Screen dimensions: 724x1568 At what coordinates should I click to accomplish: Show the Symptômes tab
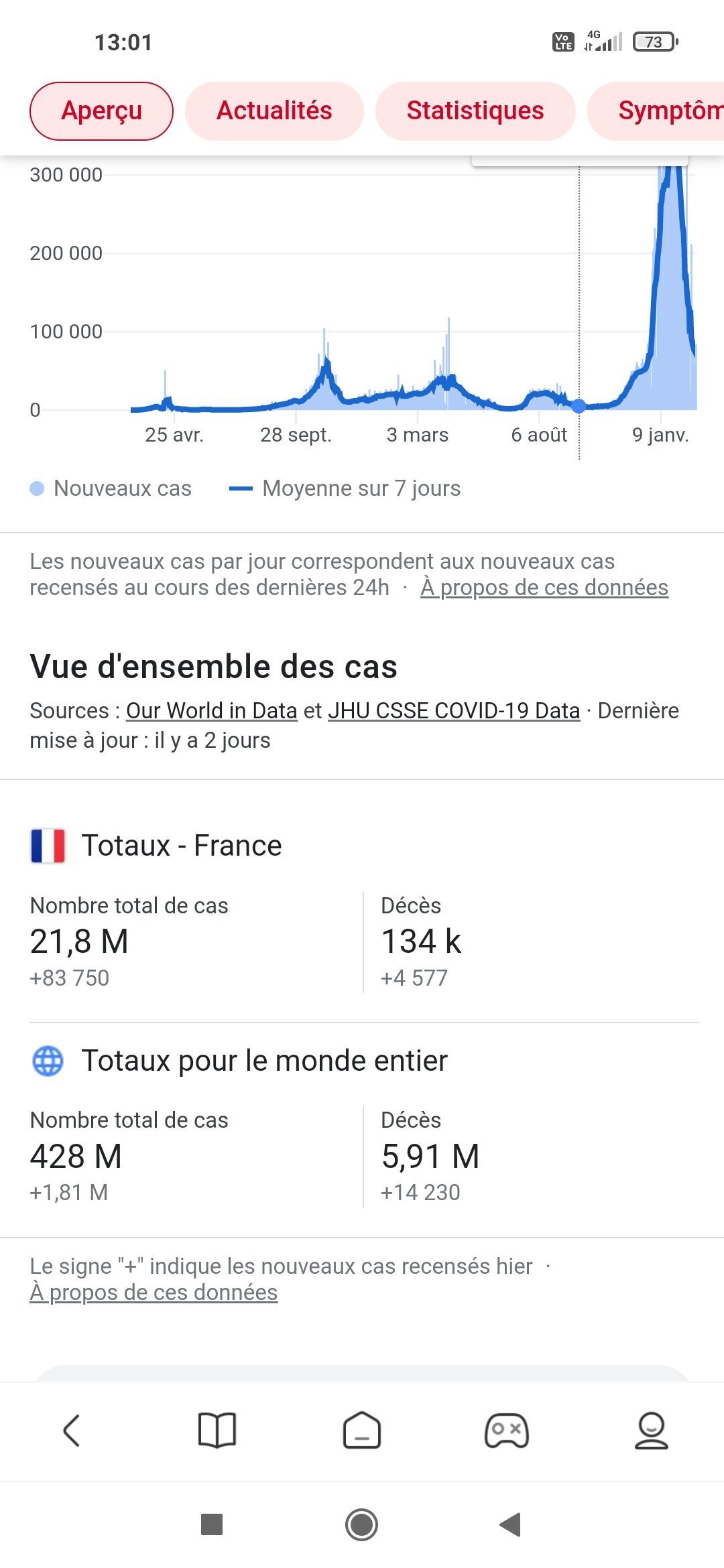tap(664, 111)
